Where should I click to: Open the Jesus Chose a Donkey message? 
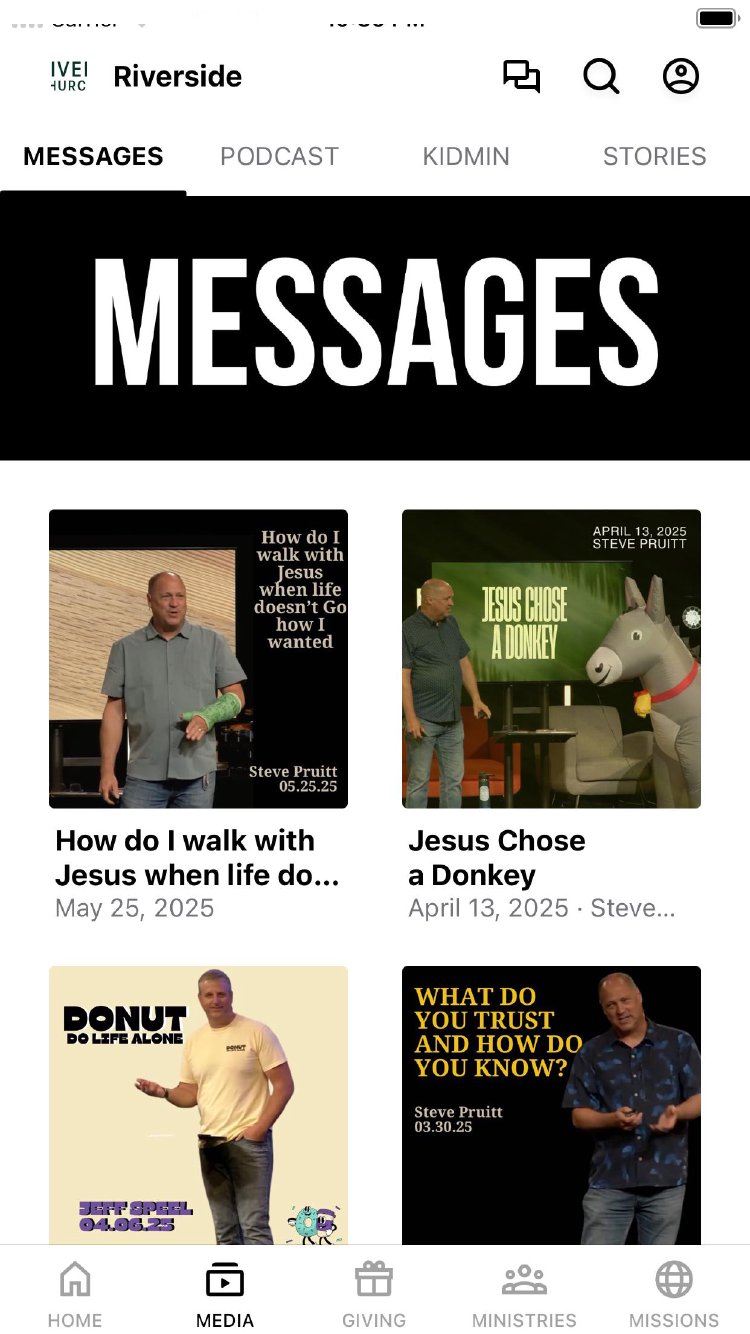[551, 659]
